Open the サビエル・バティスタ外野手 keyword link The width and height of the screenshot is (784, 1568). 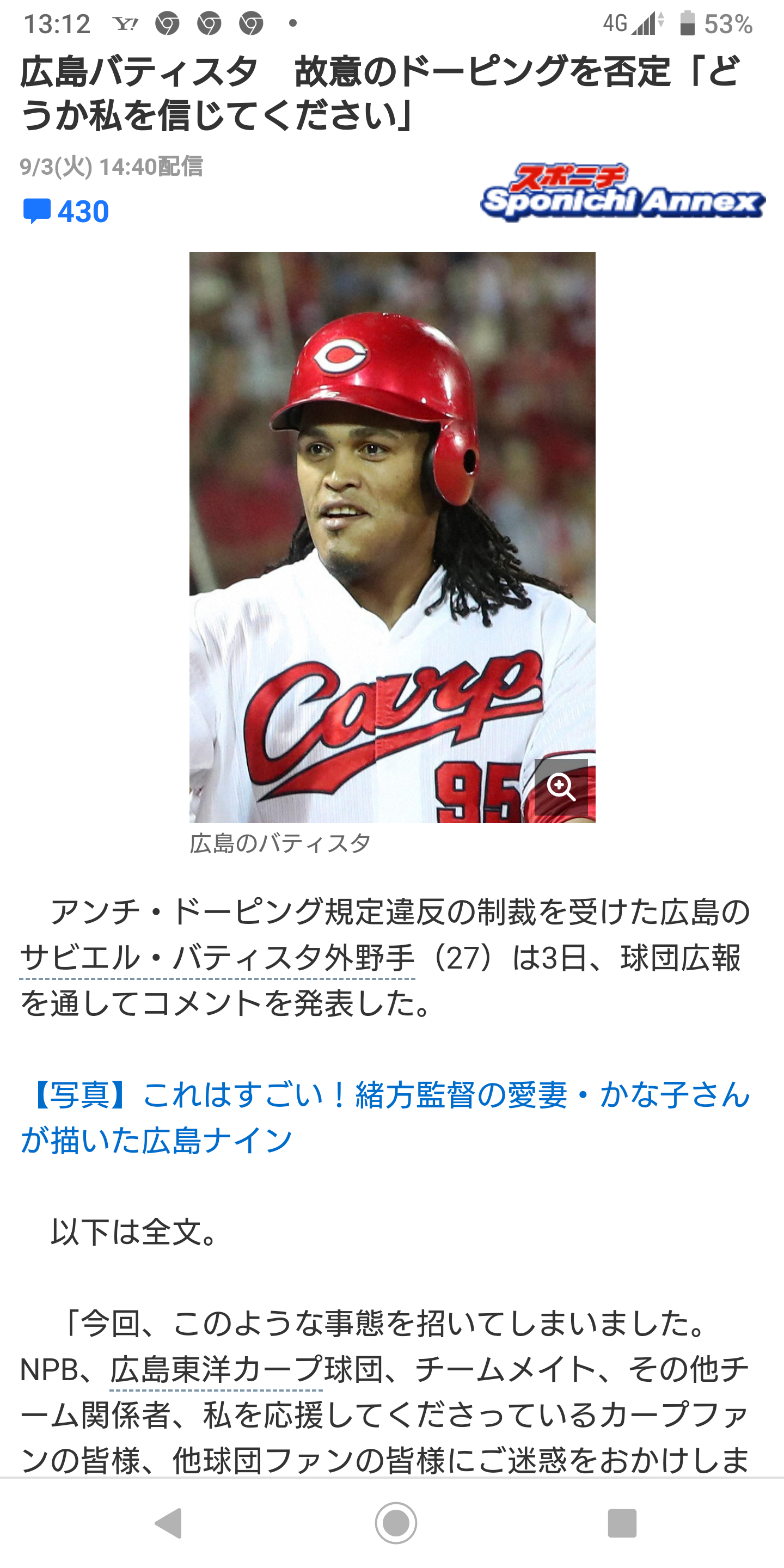point(217,958)
